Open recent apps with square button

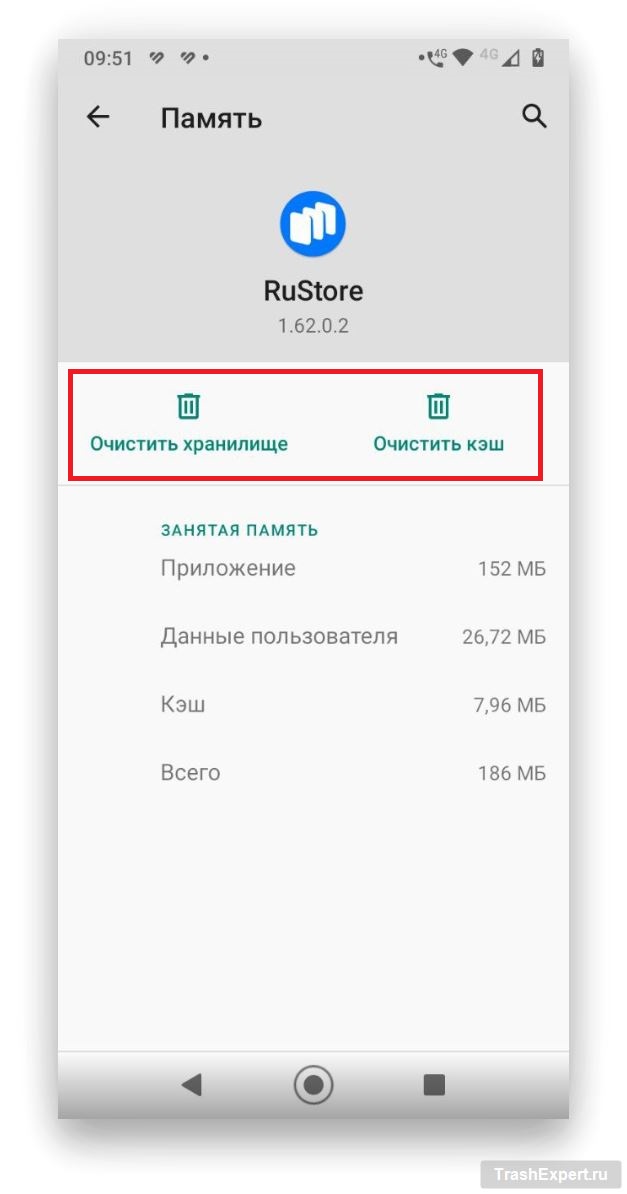434,1084
